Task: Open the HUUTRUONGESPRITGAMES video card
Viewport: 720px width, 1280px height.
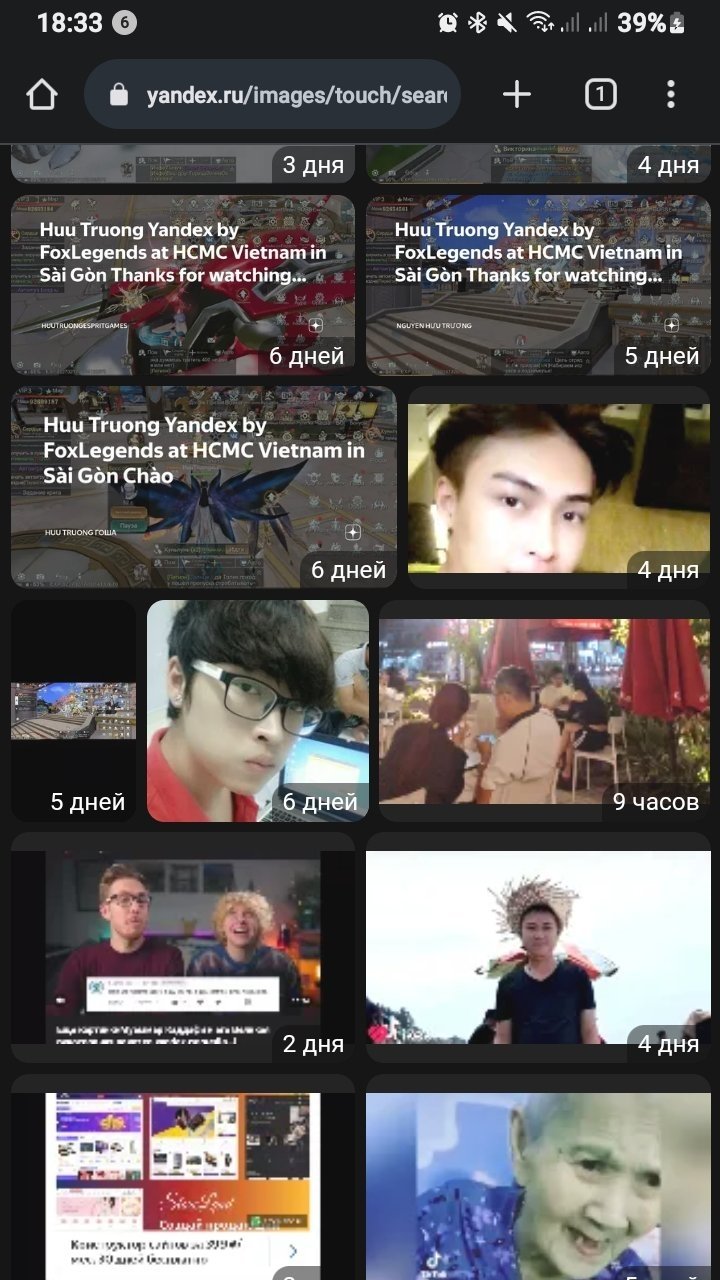Action: (x=183, y=285)
